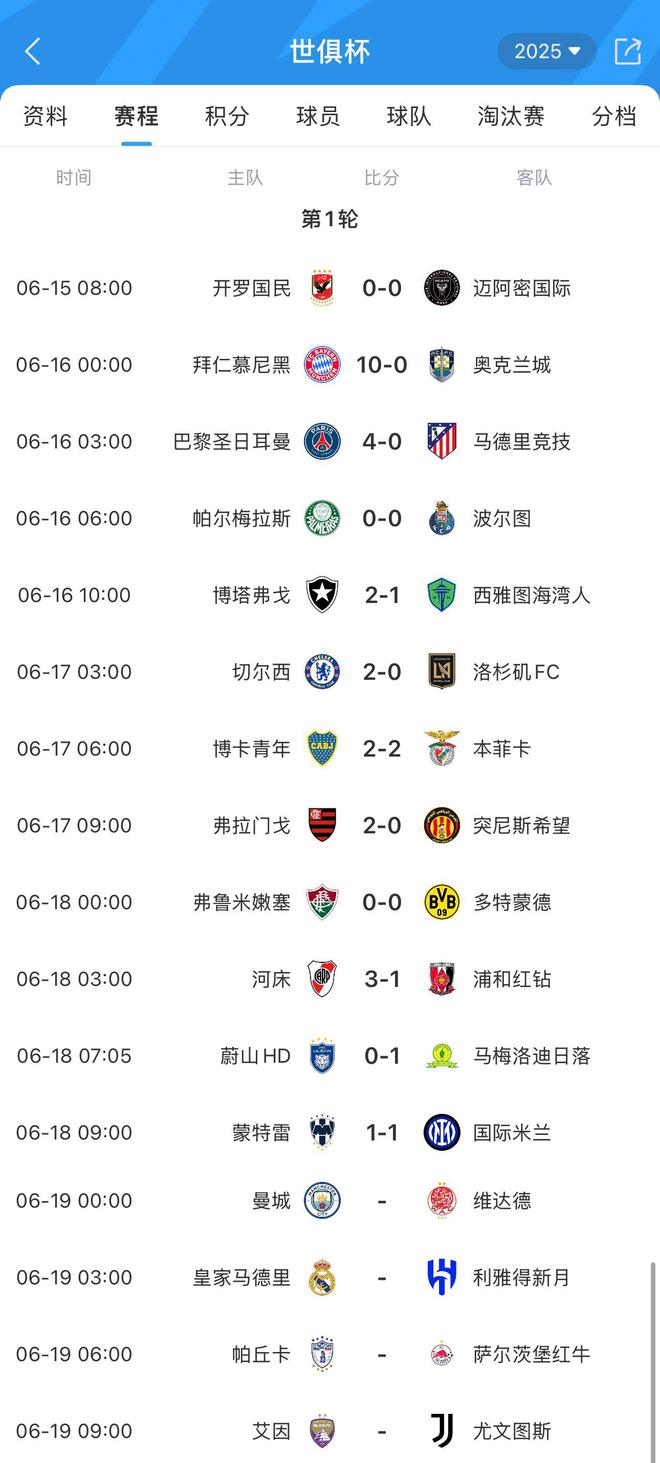View match 巴黎圣日耳曼 vs 马德里竞技
The width and height of the screenshot is (660, 1463).
[381, 441]
